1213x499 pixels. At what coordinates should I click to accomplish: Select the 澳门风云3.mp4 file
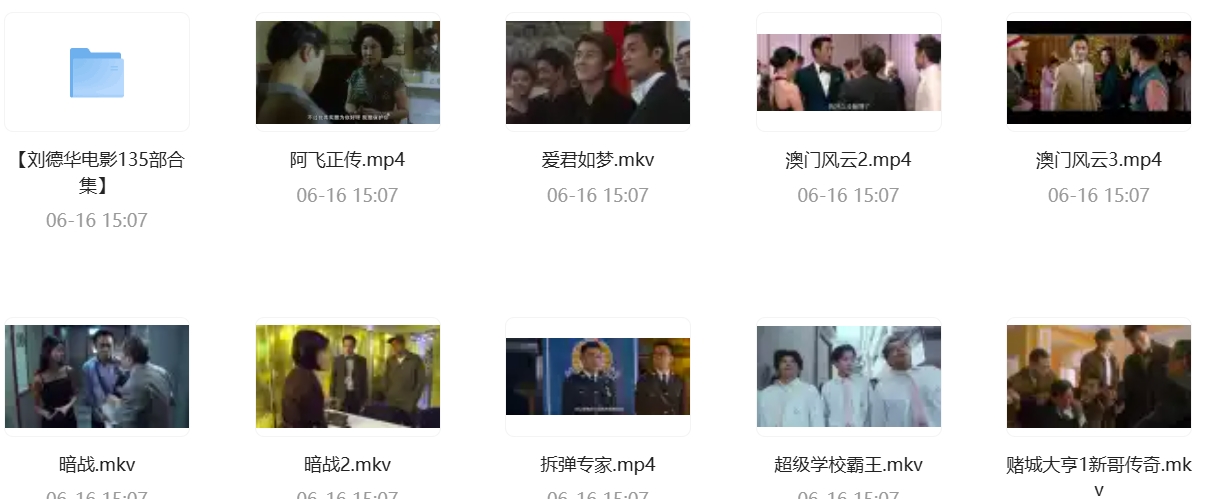1098,73
